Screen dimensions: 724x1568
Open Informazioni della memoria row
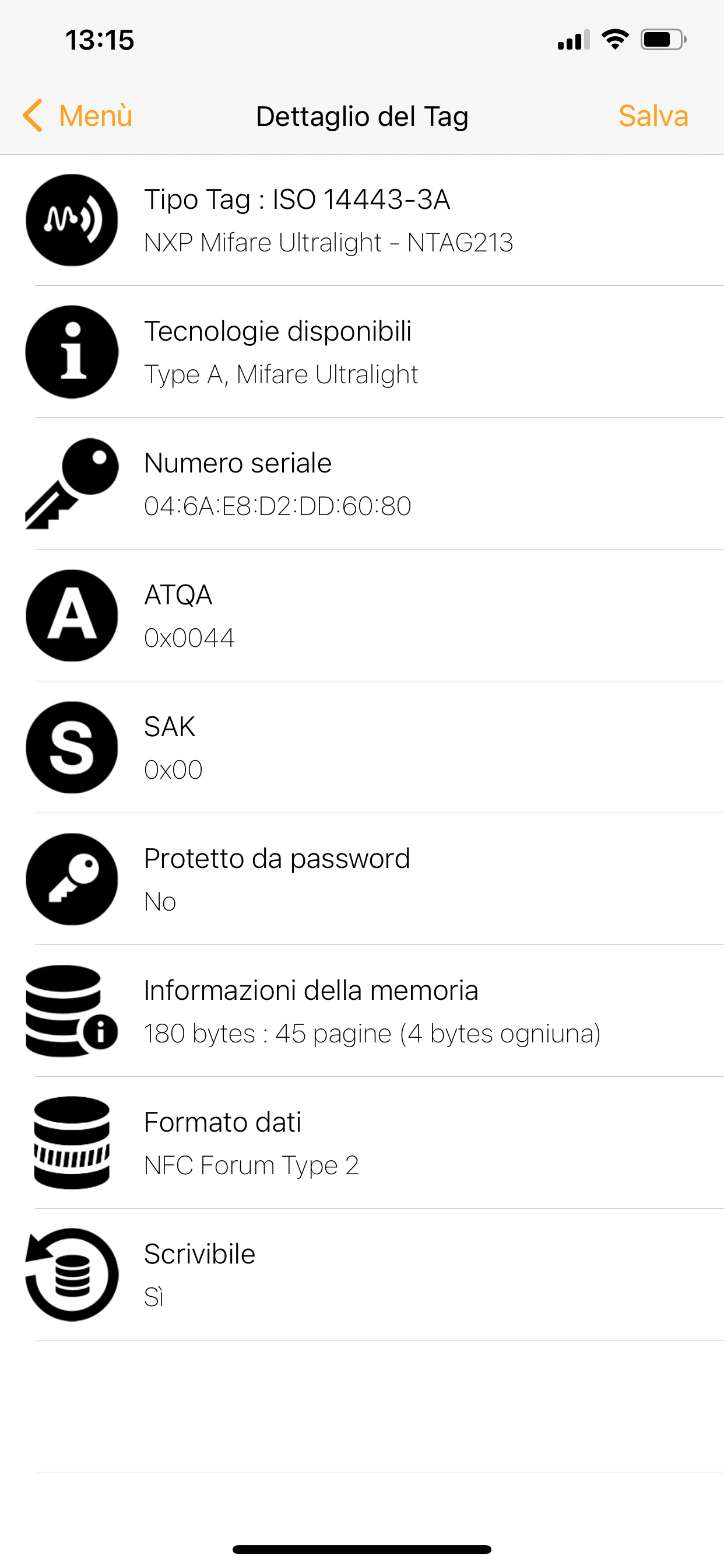[362, 1011]
